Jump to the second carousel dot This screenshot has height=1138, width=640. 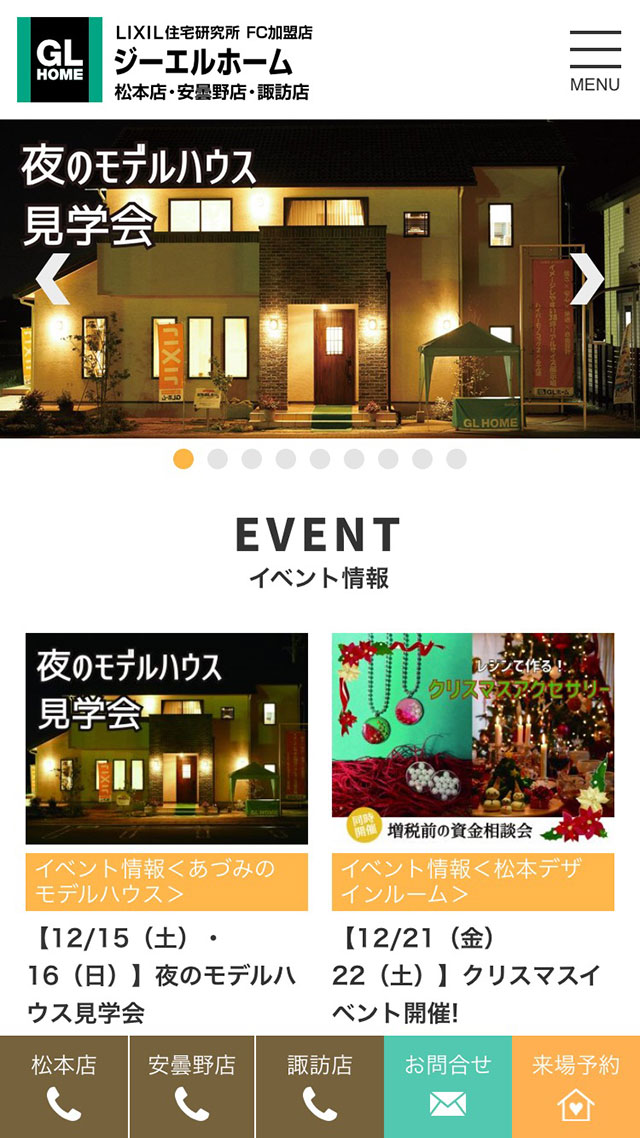217,459
